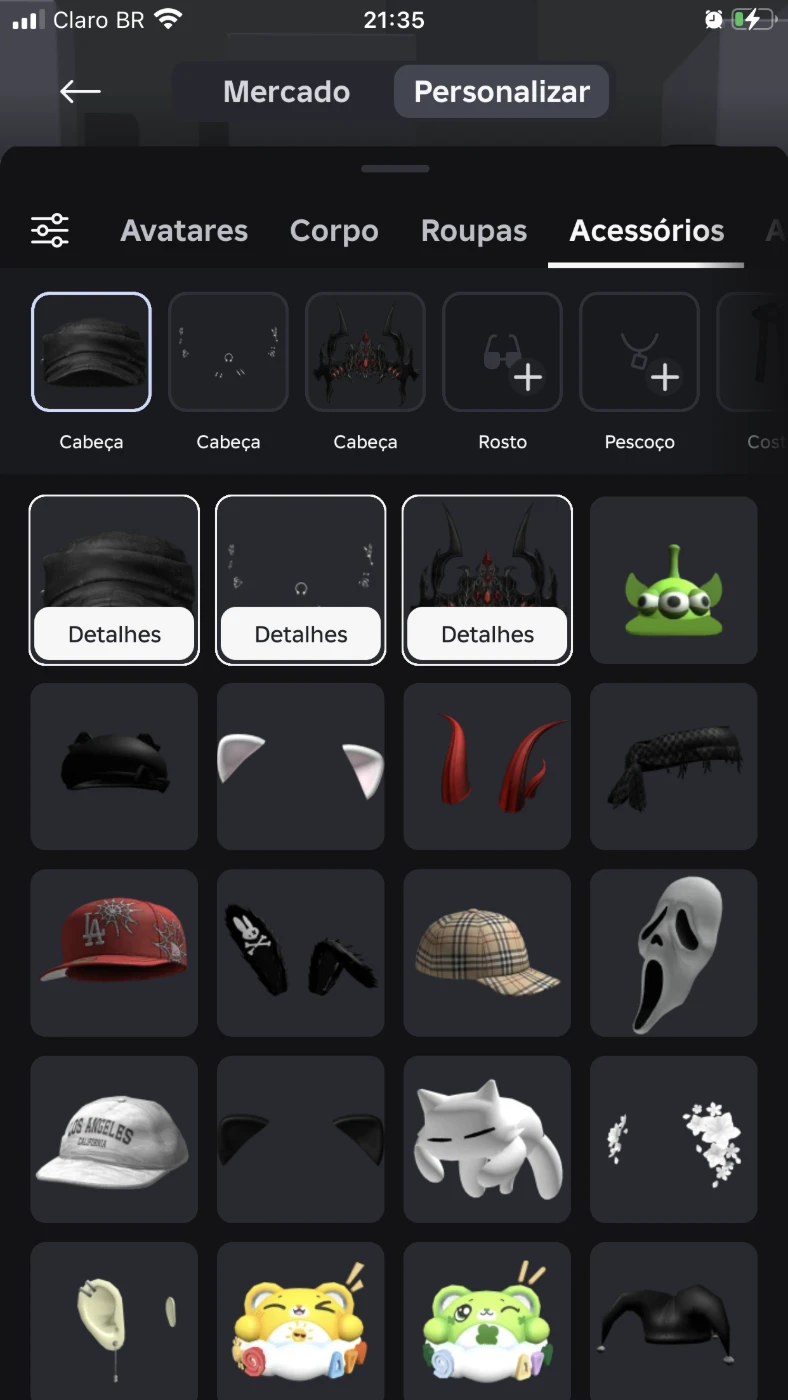View Detalhes of the black bandana item
The image size is (788, 1400).
[114, 634]
